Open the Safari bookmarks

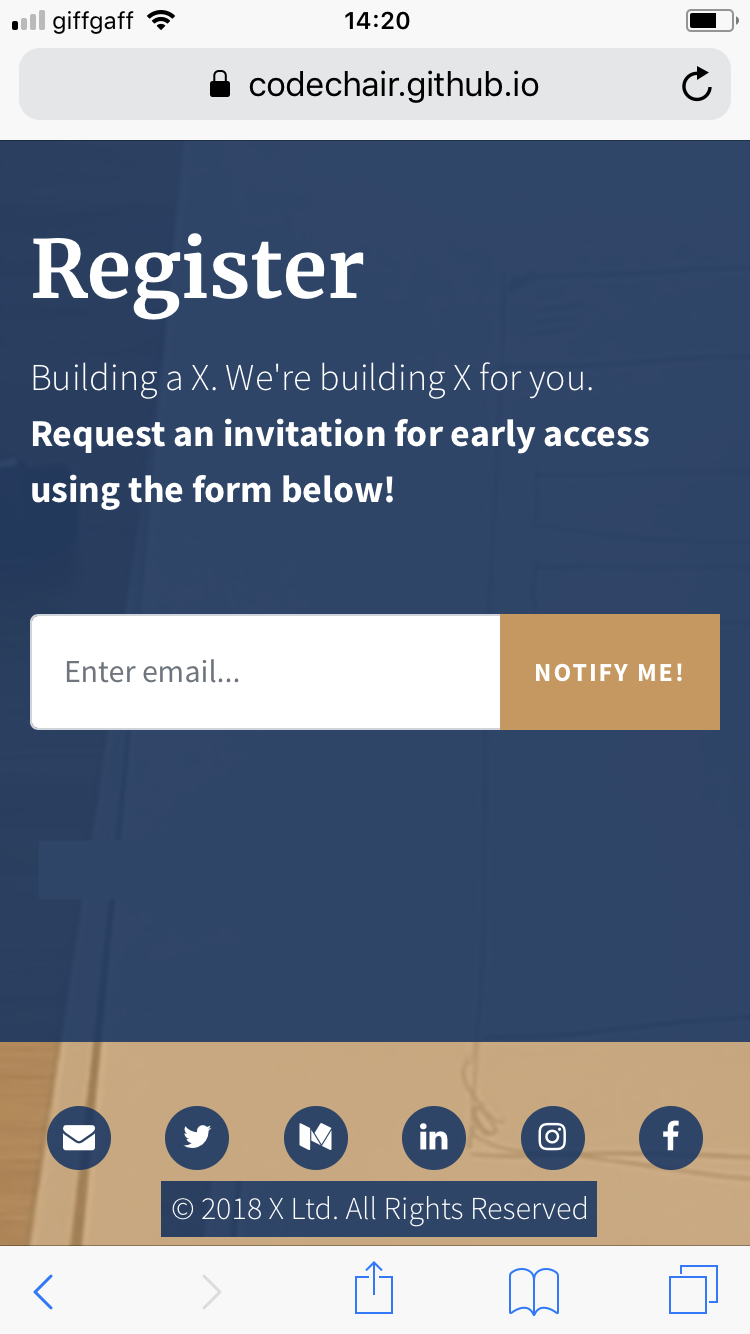534,1291
